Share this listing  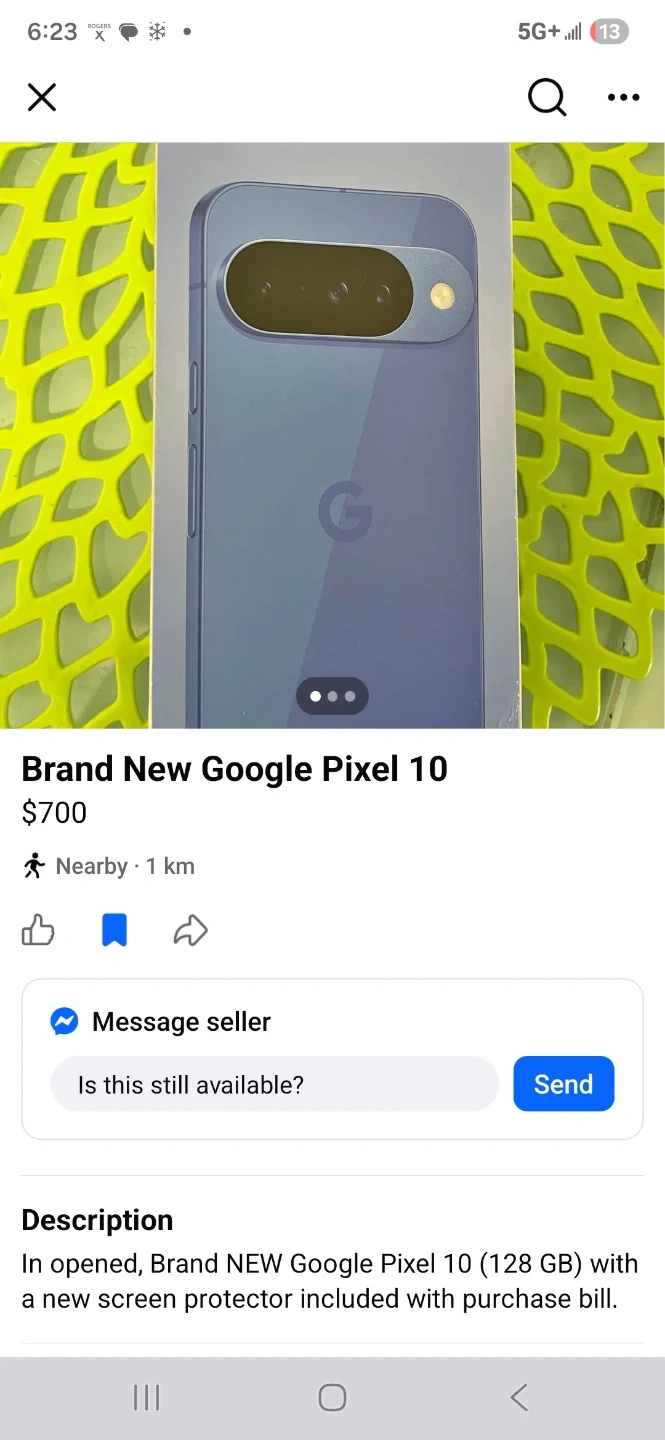[x=190, y=931]
